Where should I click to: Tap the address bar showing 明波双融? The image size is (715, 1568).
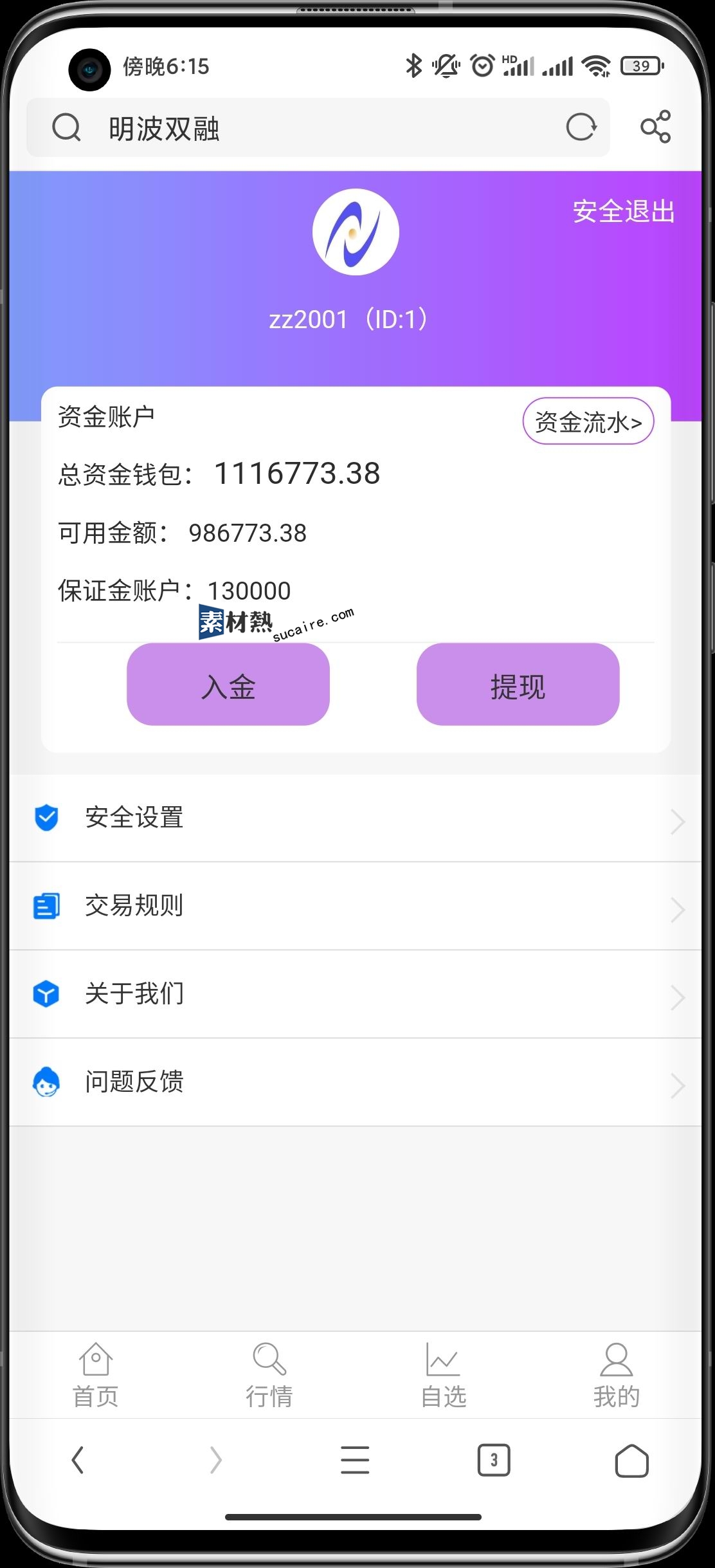click(x=318, y=127)
